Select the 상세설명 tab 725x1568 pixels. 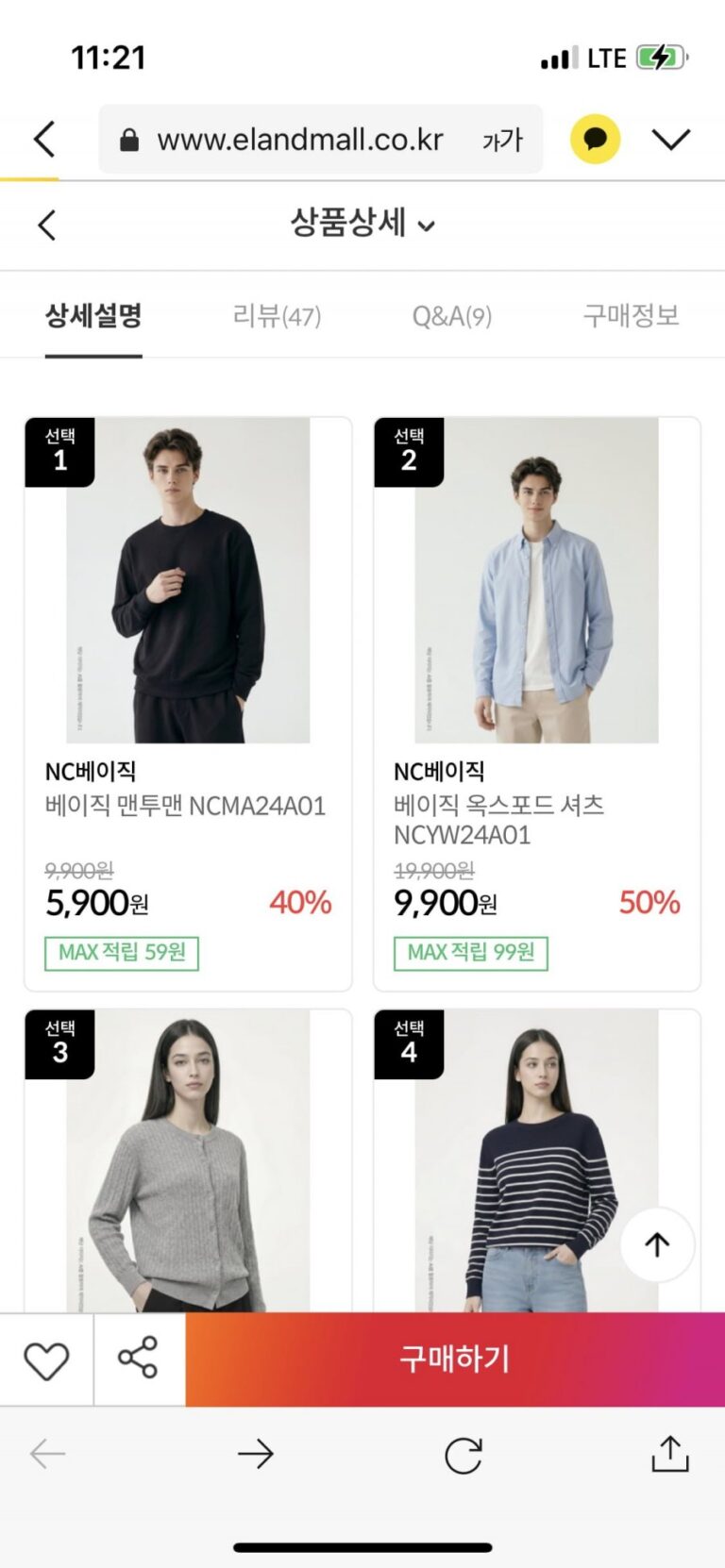pyautogui.click(x=93, y=315)
